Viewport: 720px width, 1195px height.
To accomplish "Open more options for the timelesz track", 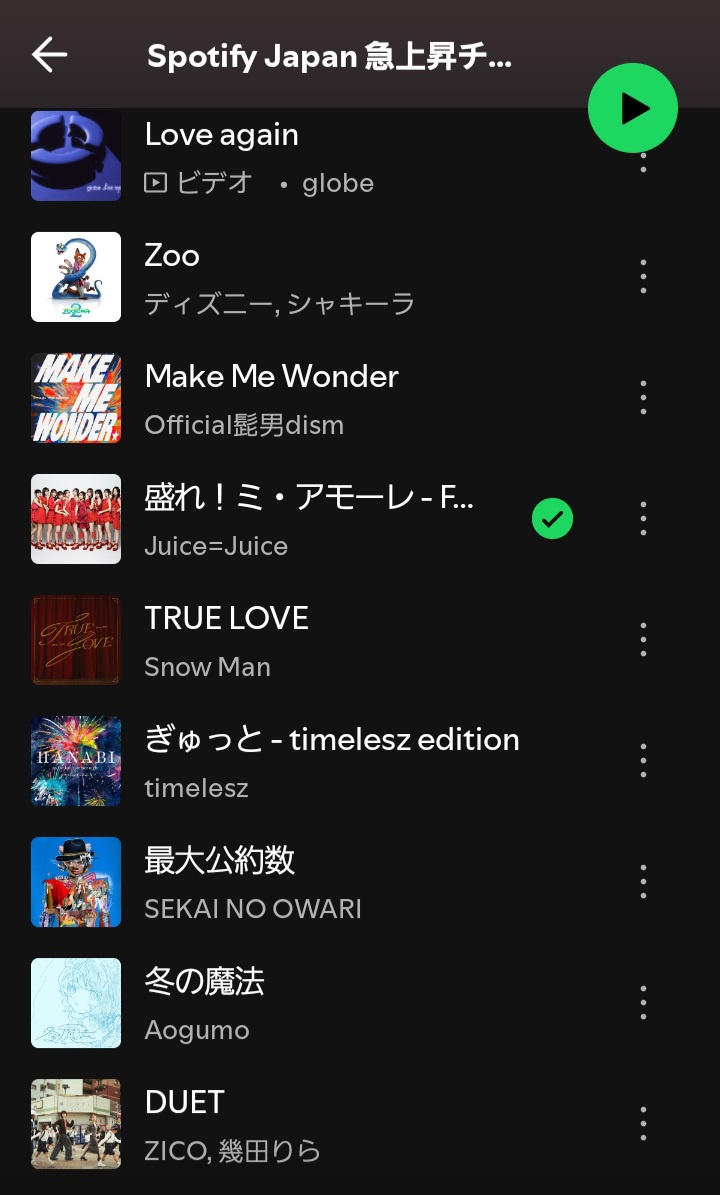I will 643,760.
